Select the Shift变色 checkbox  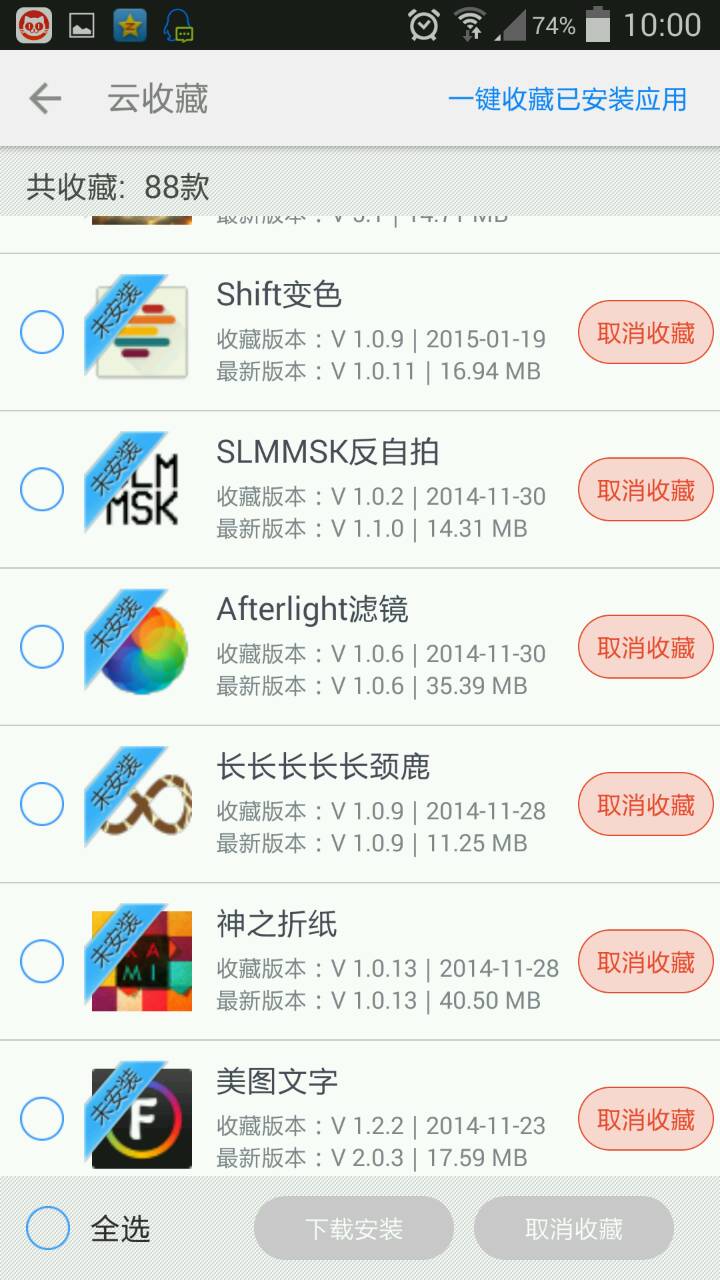(42, 332)
